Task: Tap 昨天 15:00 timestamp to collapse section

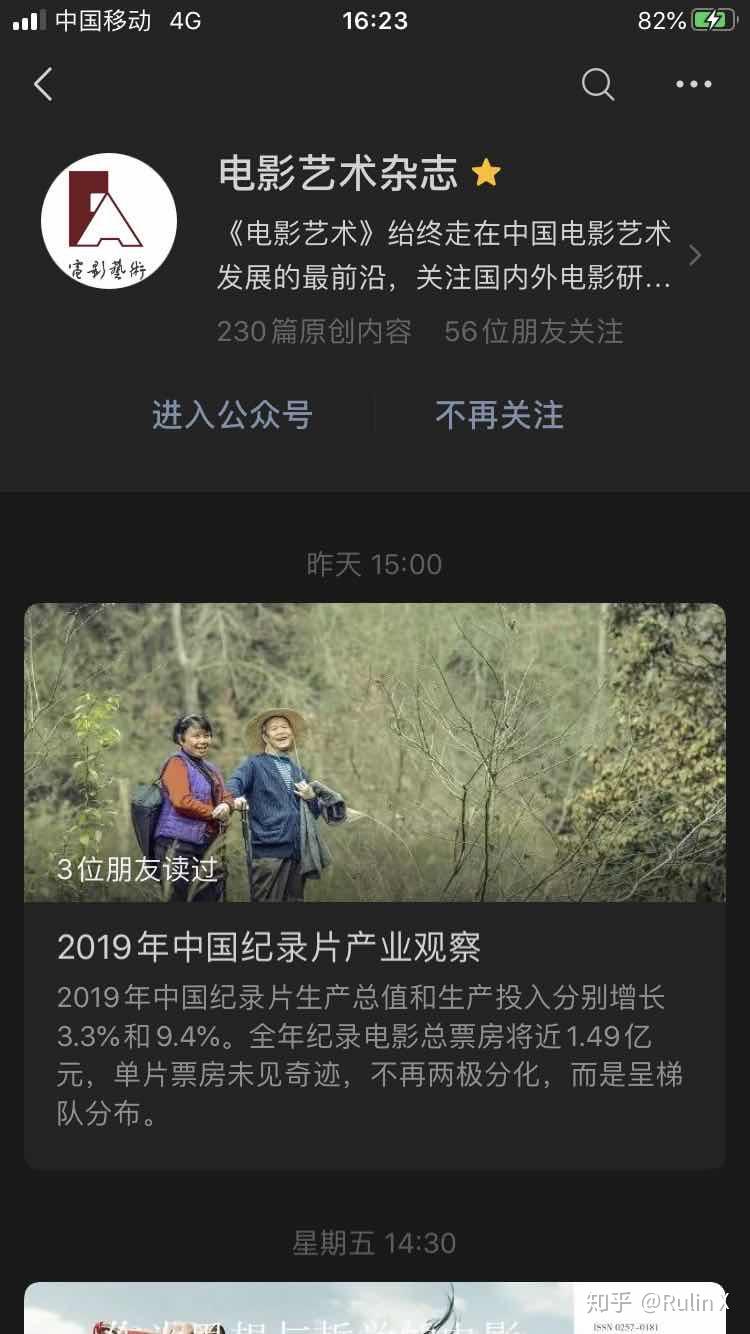Action: click(x=374, y=564)
